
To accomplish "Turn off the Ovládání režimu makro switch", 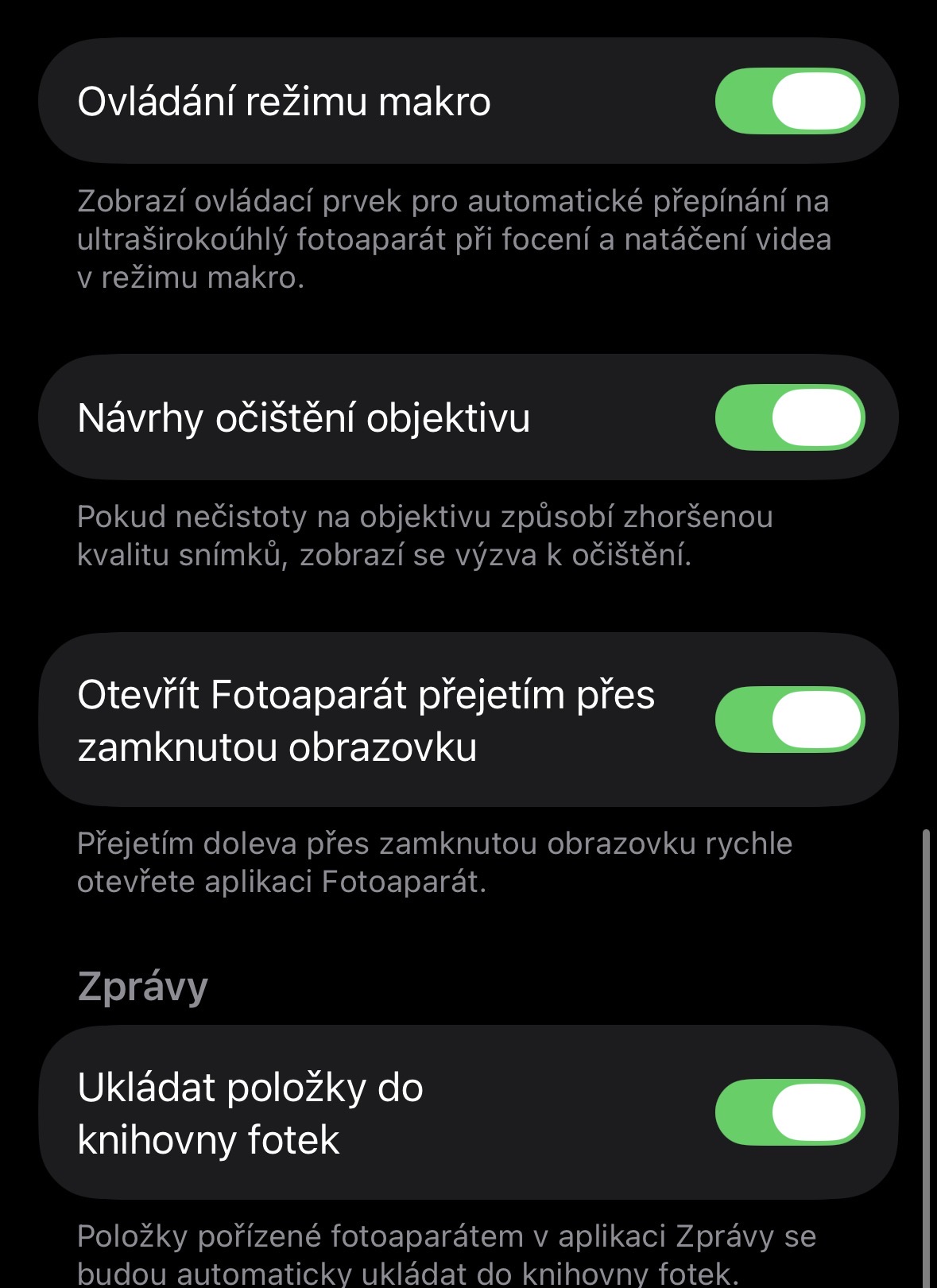I will click(789, 101).
